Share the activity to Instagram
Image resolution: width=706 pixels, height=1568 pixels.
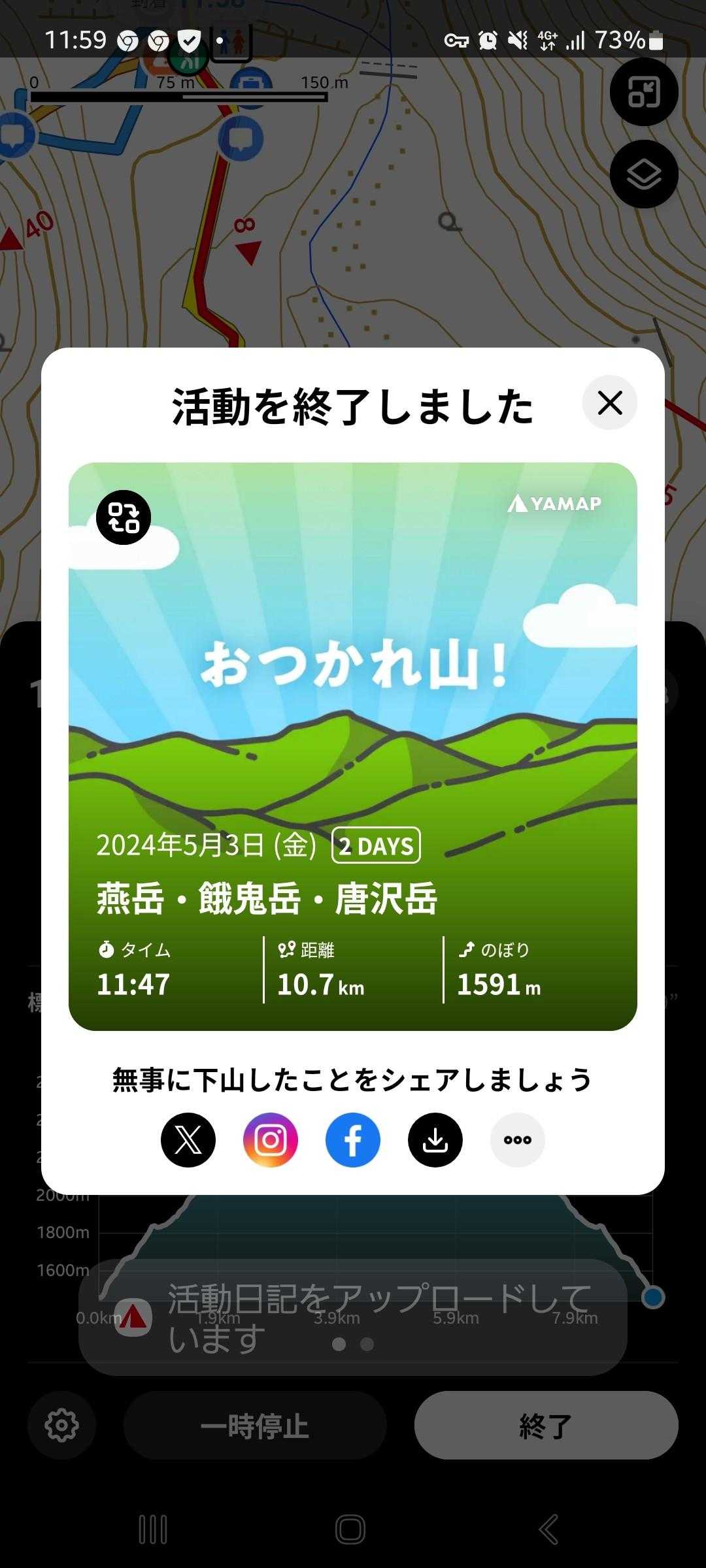point(271,1140)
